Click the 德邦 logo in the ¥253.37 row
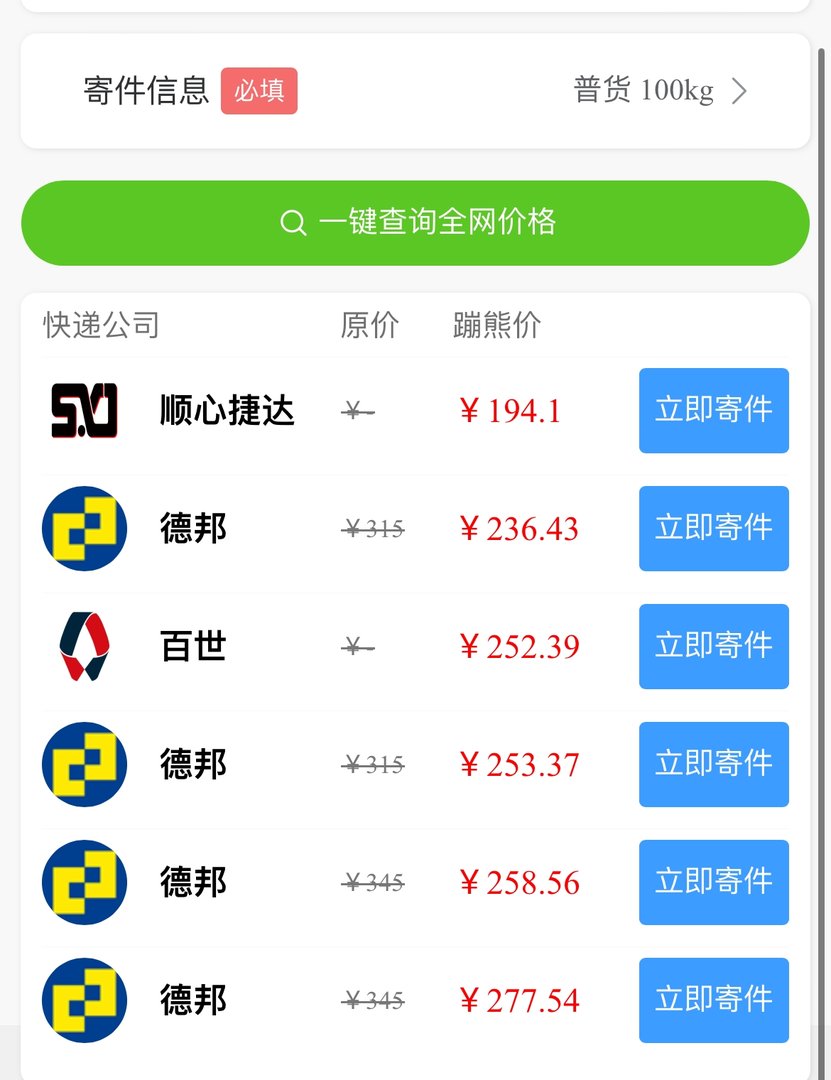Screen dimensions: 831x1080 [84, 764]
